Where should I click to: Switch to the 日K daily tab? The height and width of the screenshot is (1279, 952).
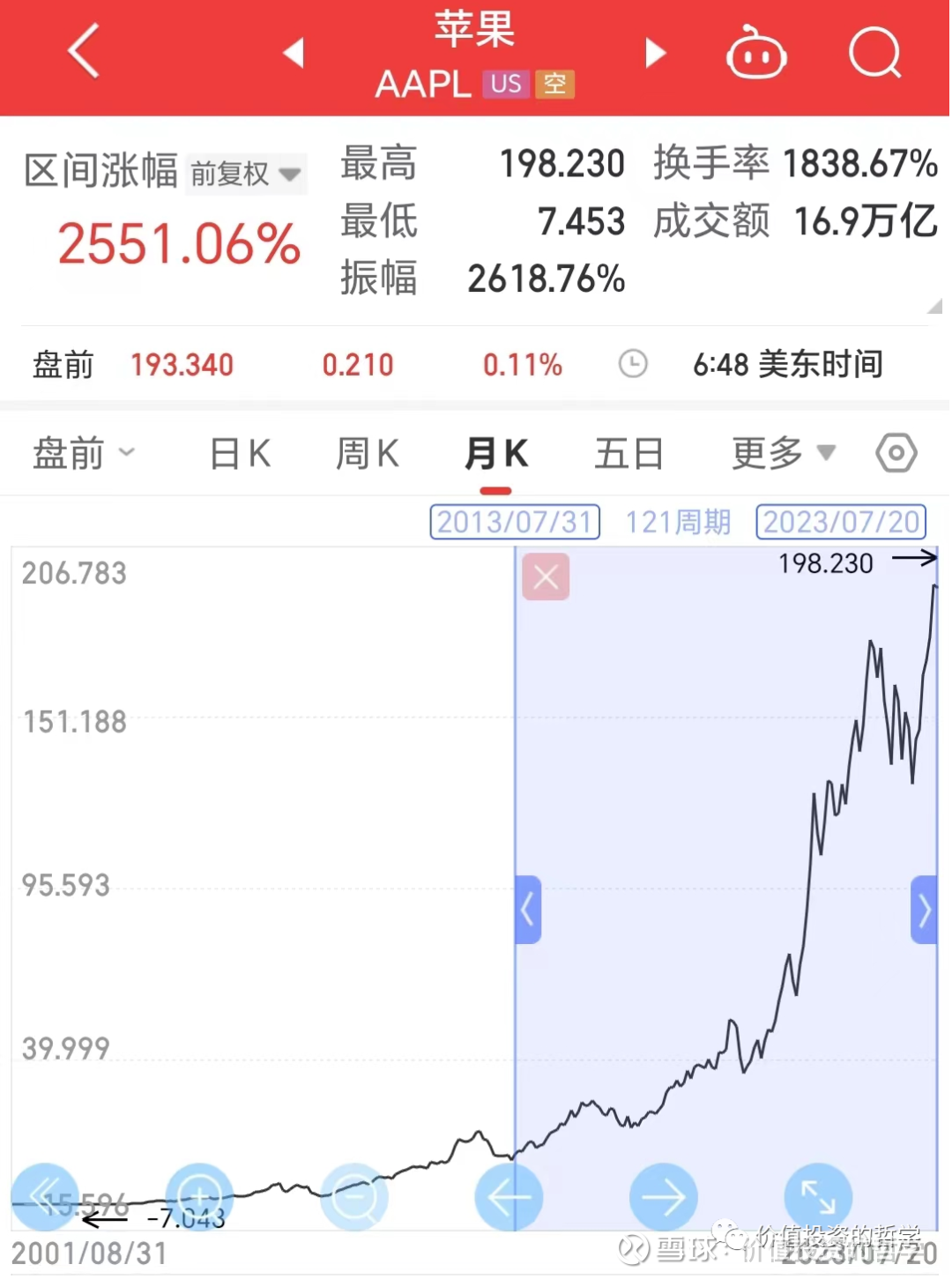[239, 453]
